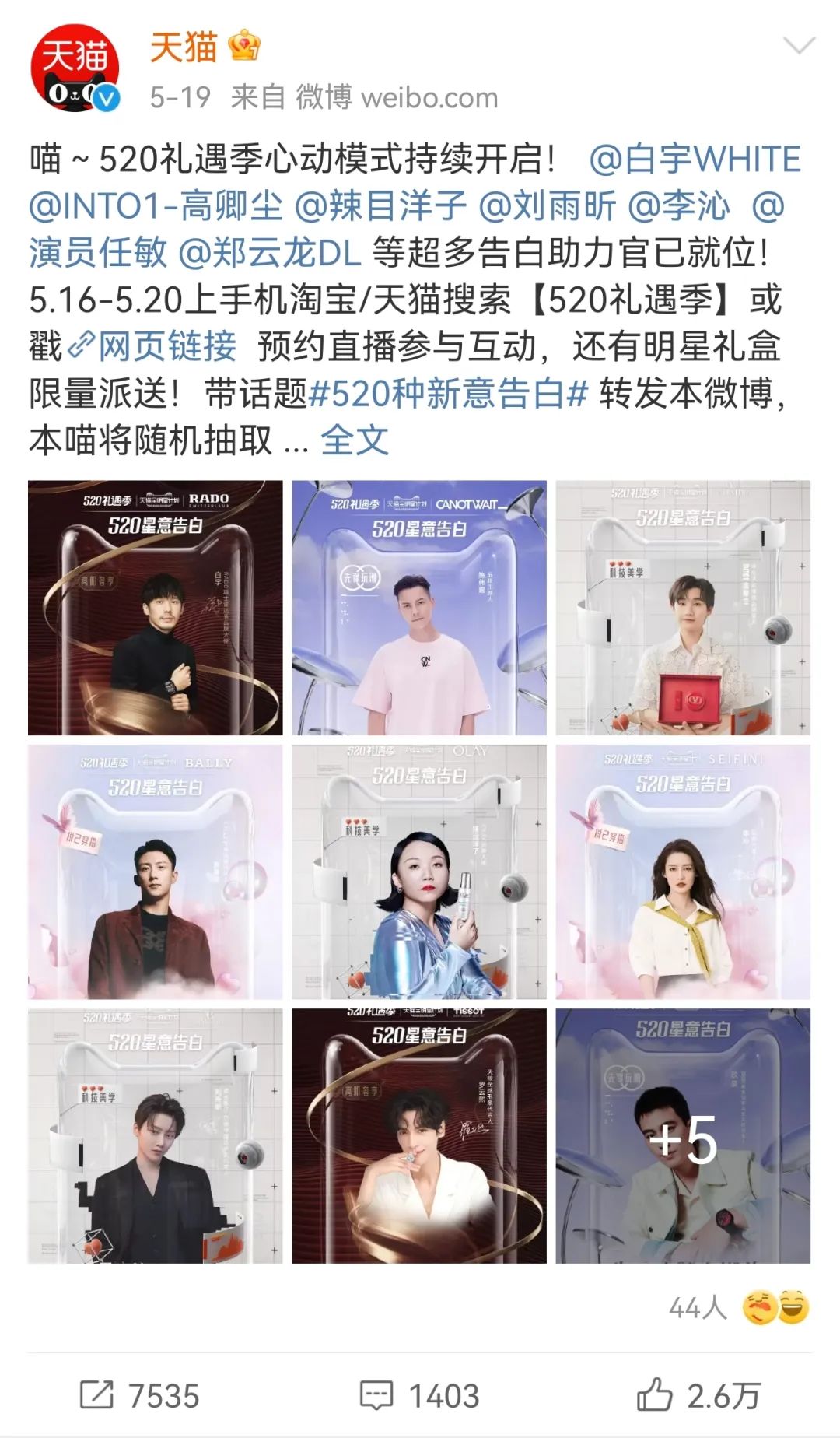The height and width of the screenshot is (1438, 840).
Task: View the CANOTWAIT poster image
Action: click(x=419, y=608)
